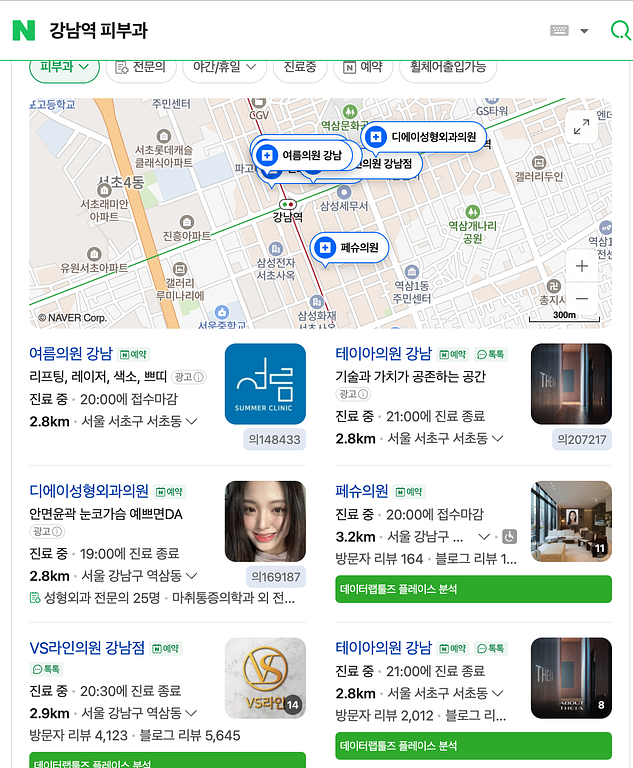Open 페슈의원 데이터랩툴즈 플레이스 분석 button
633x768 pixels.
pos(473,589)
